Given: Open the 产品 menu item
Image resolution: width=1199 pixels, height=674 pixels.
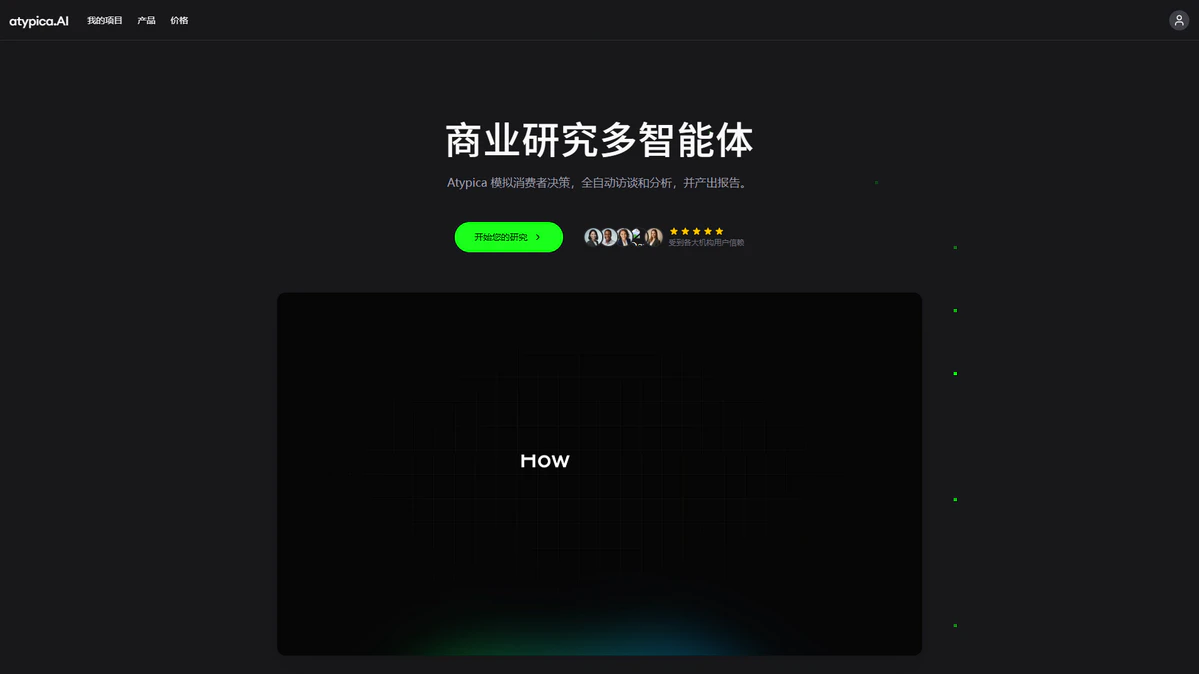Looking at the screenshot, I should (x=146, y=20).
